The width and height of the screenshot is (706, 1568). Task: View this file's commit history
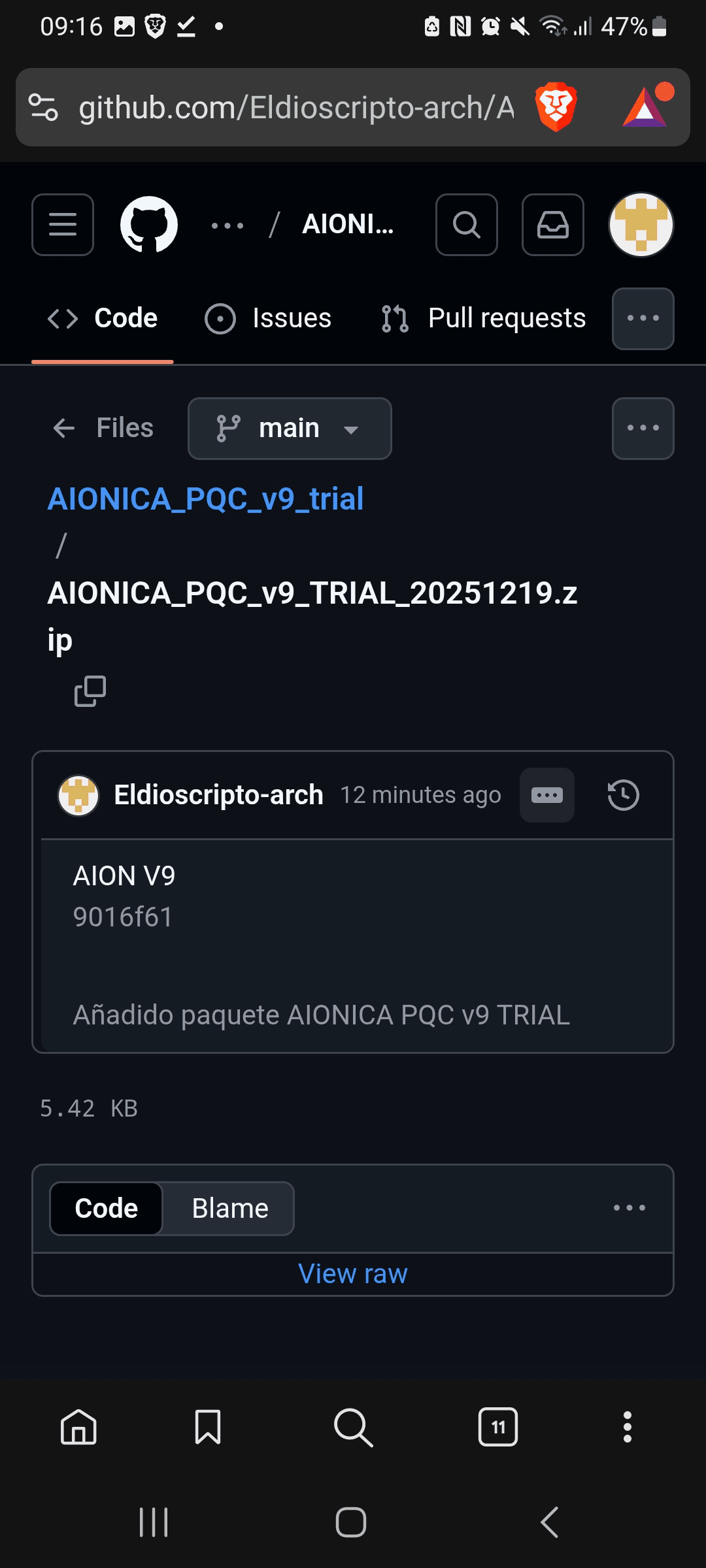click(623, 795)
